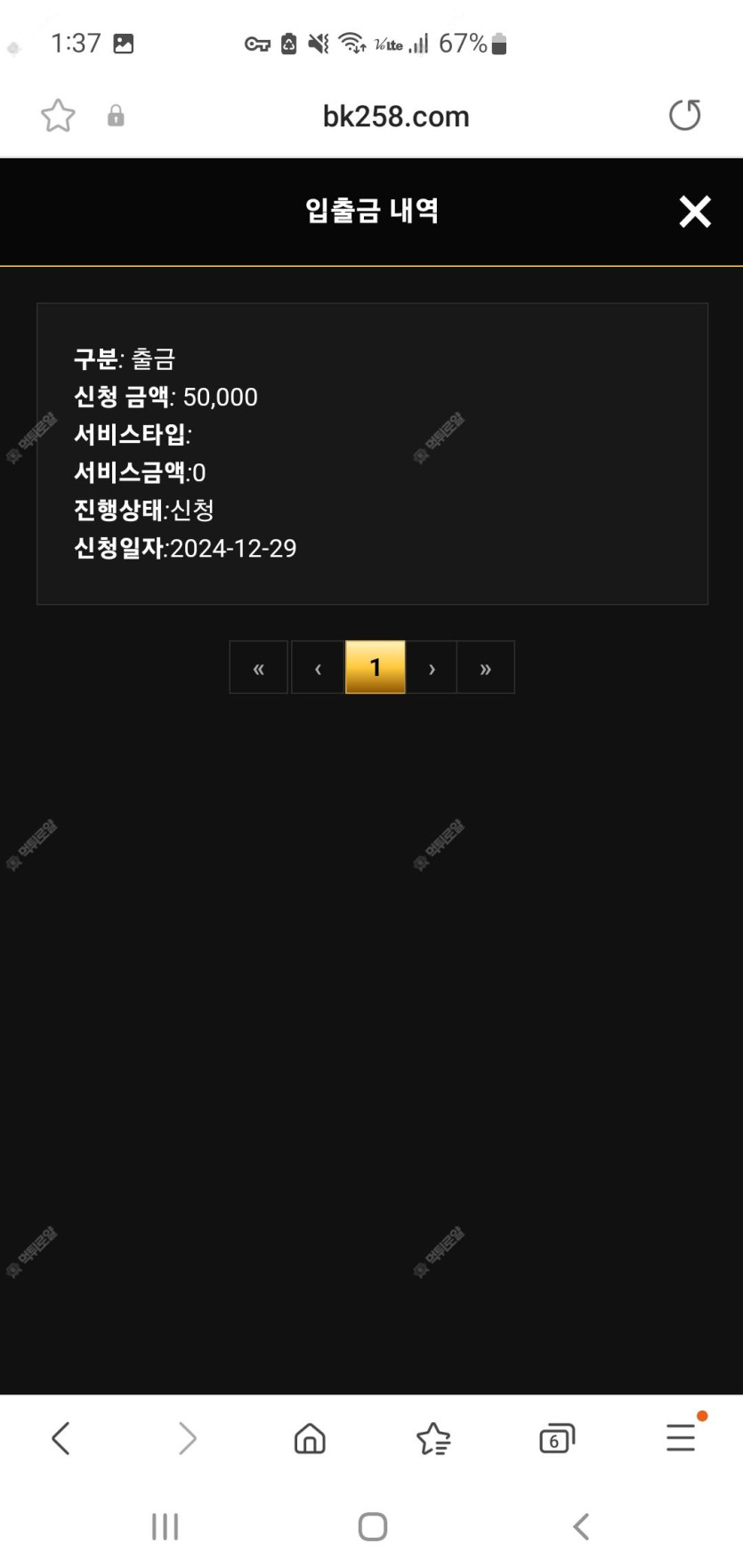Screen dimensions: 743x1568
Task: Open the browser hamburger menu
Action: pyautogui.click(x=682, y=1436)
